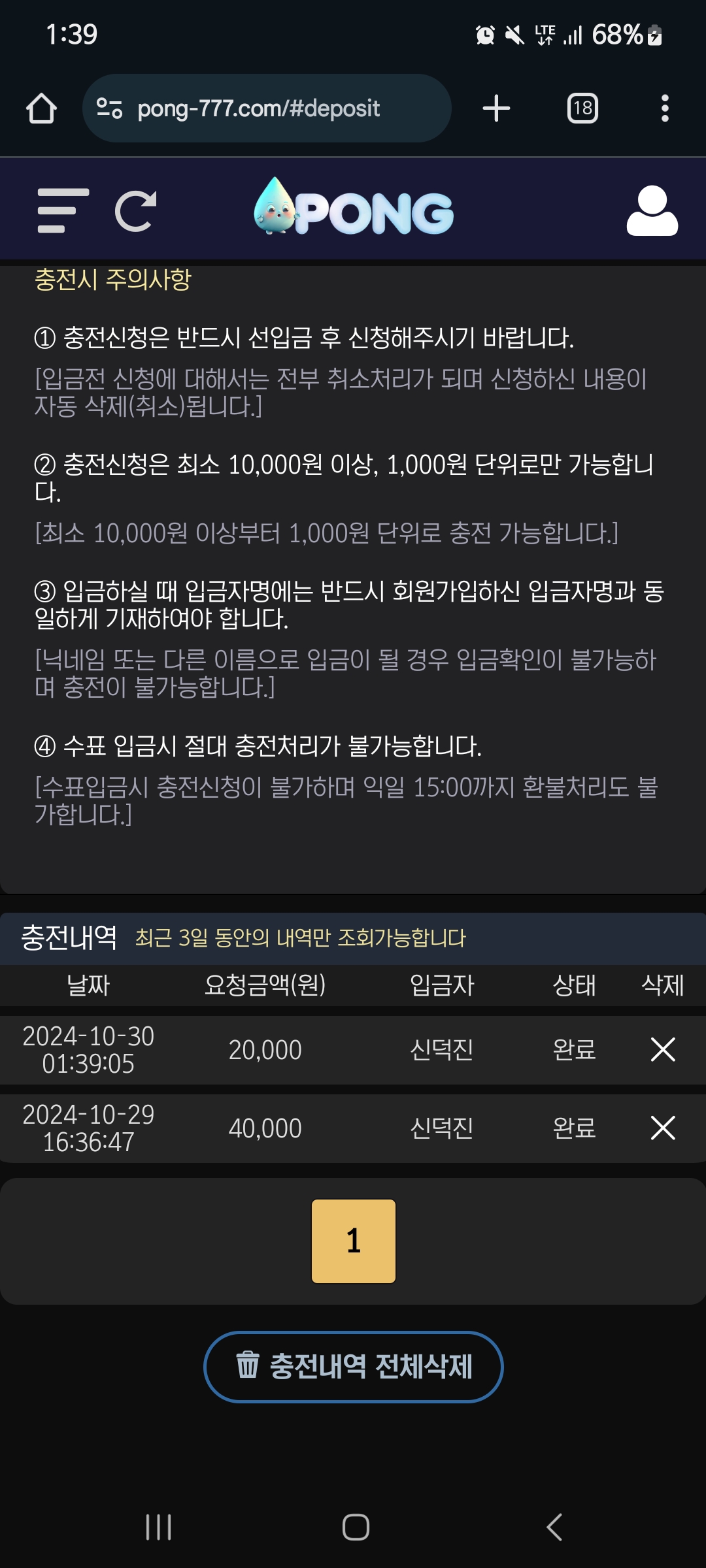The image size is (706, 1568).
Task: Select page 1 of deposit history
Action: (354, 1241)
